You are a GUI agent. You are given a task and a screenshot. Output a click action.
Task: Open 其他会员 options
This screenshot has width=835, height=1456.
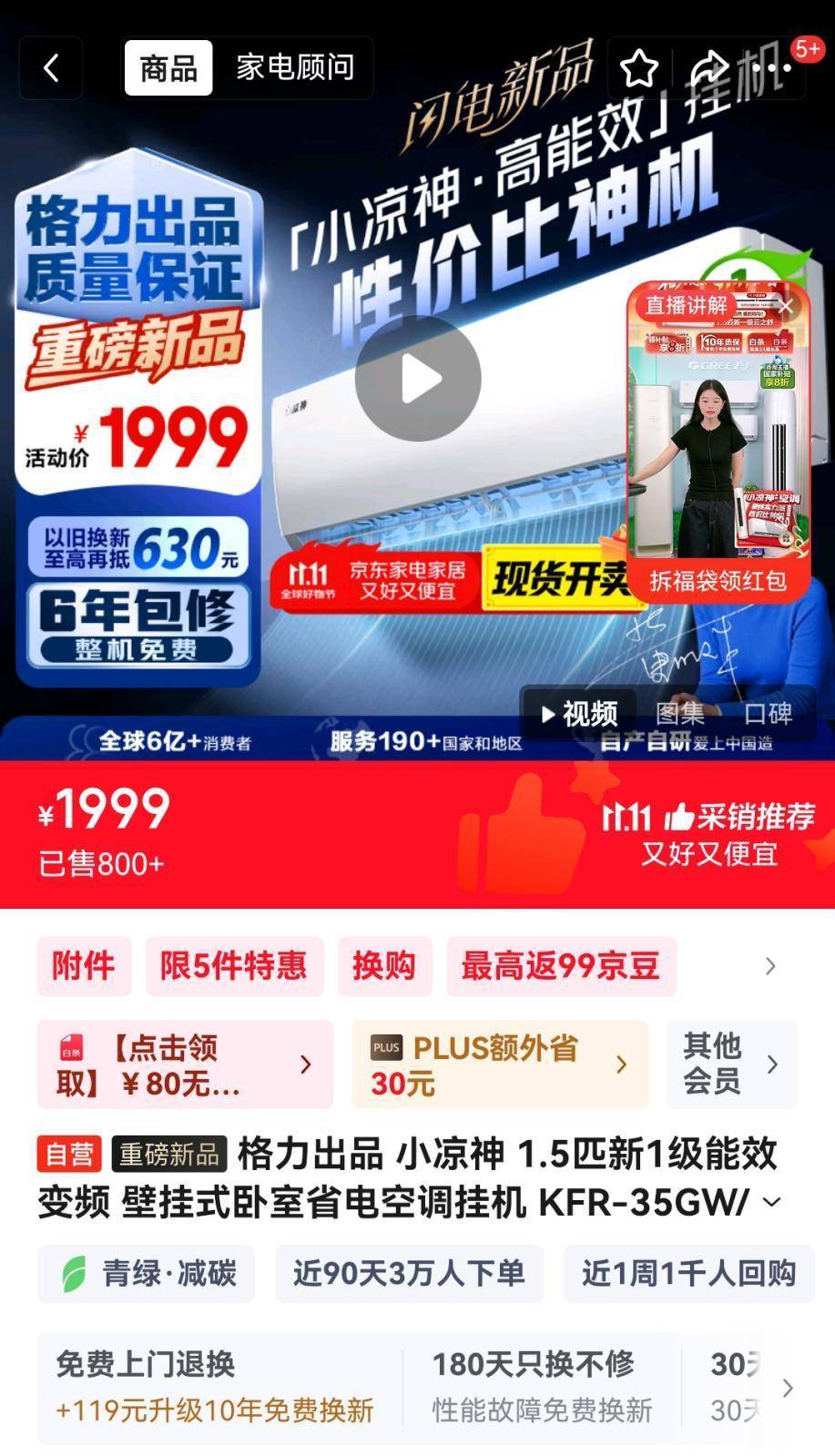[731, 1064]
